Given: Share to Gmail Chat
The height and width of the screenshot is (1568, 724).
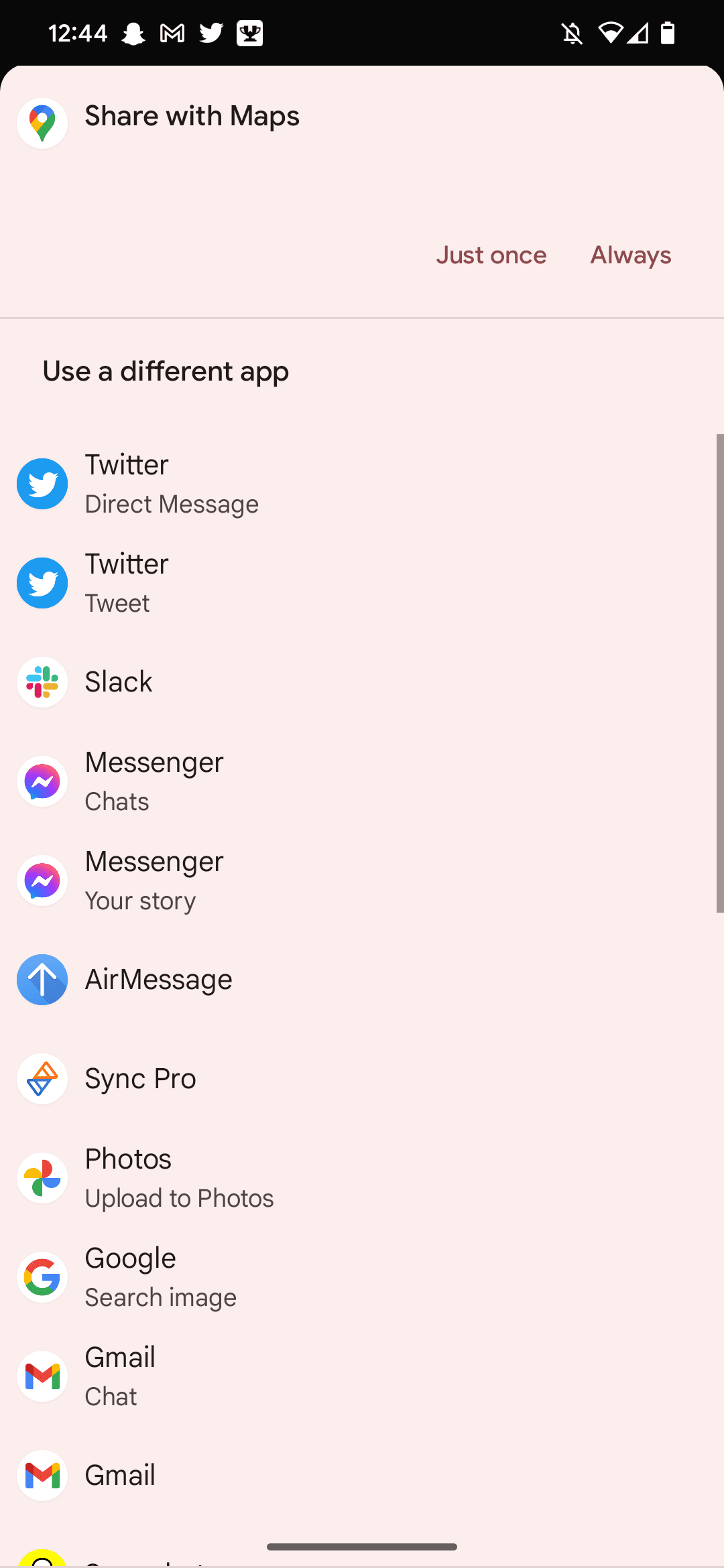Looking at the screenshot, I should (x=121, y=1376).
